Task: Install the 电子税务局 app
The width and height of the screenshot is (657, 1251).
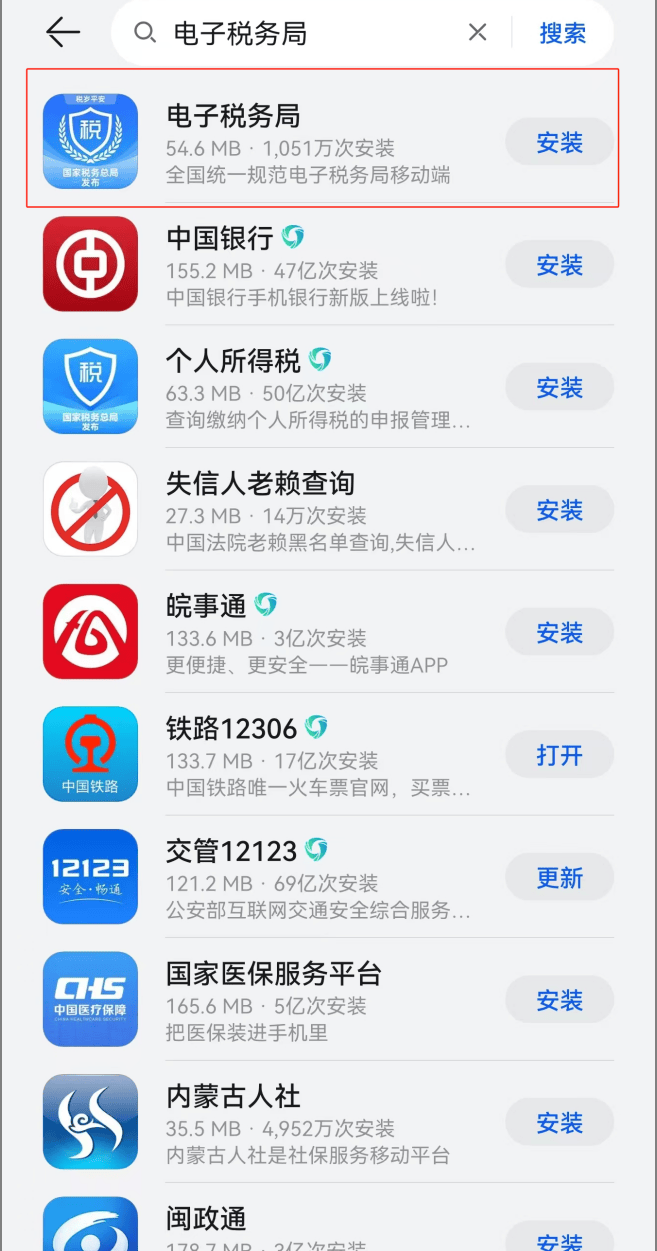Action: tap(559, 143)
